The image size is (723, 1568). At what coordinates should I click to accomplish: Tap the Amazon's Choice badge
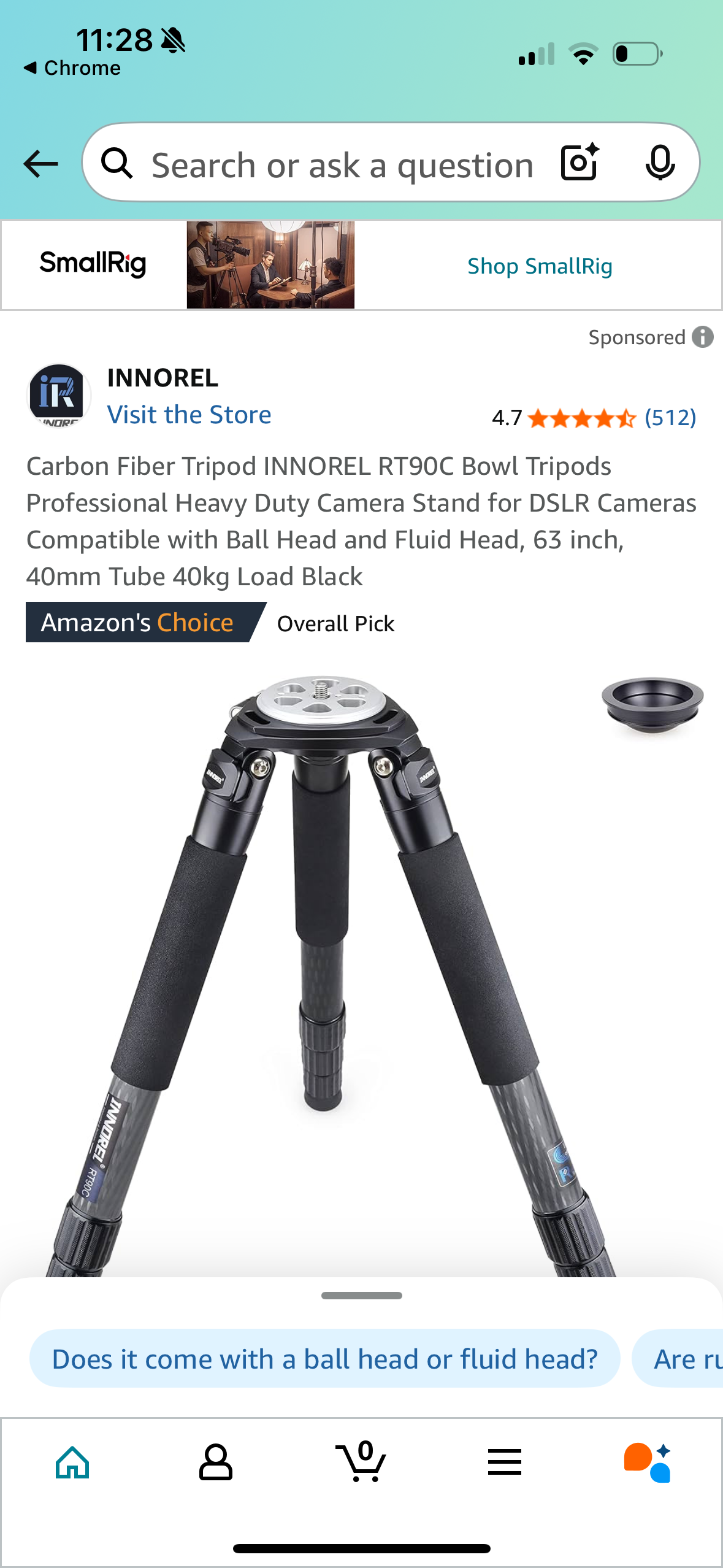click(x=137, y=623)
